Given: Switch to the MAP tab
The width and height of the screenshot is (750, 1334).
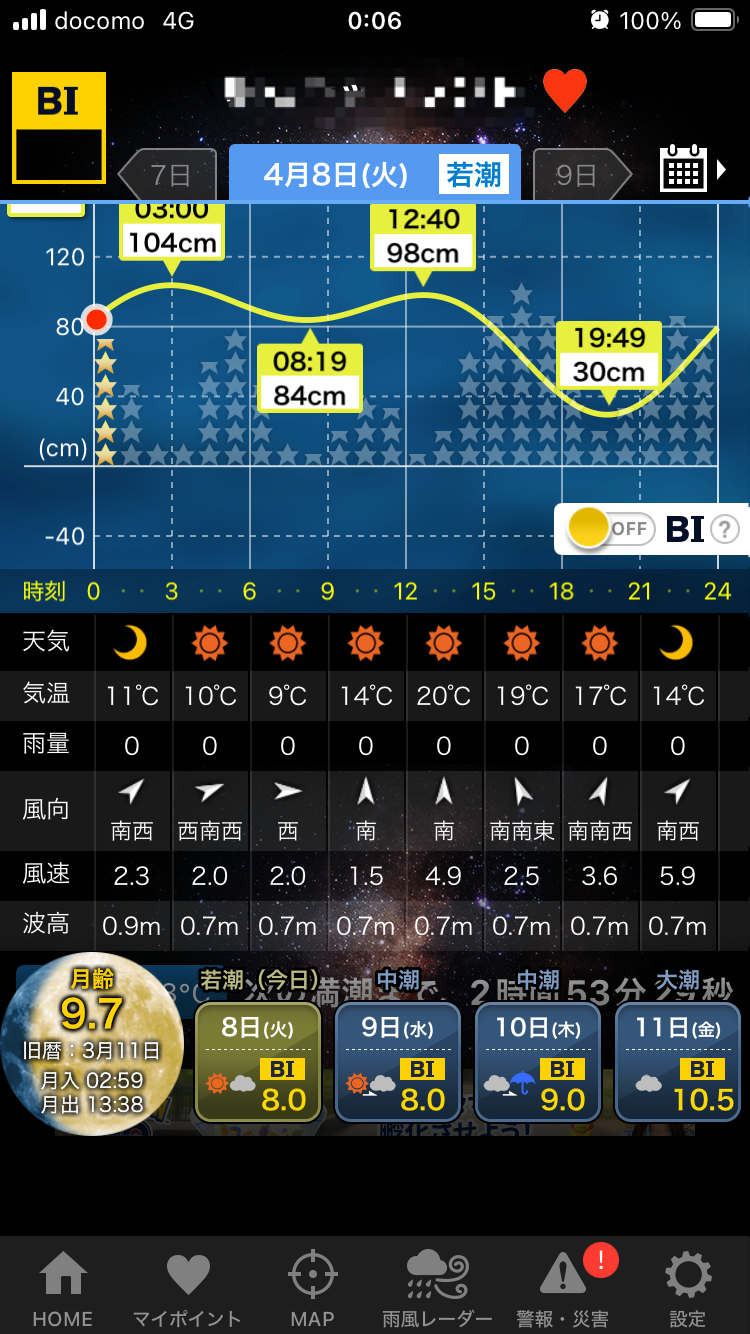Looking at the screenshot, I should (x=312, y=1288).
